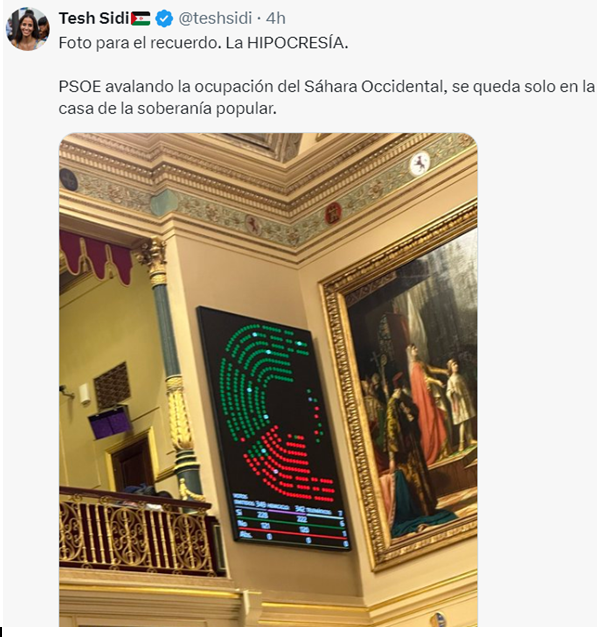Open the tweet's 4h timestamp
608x637 pixels.
point(275,18)
